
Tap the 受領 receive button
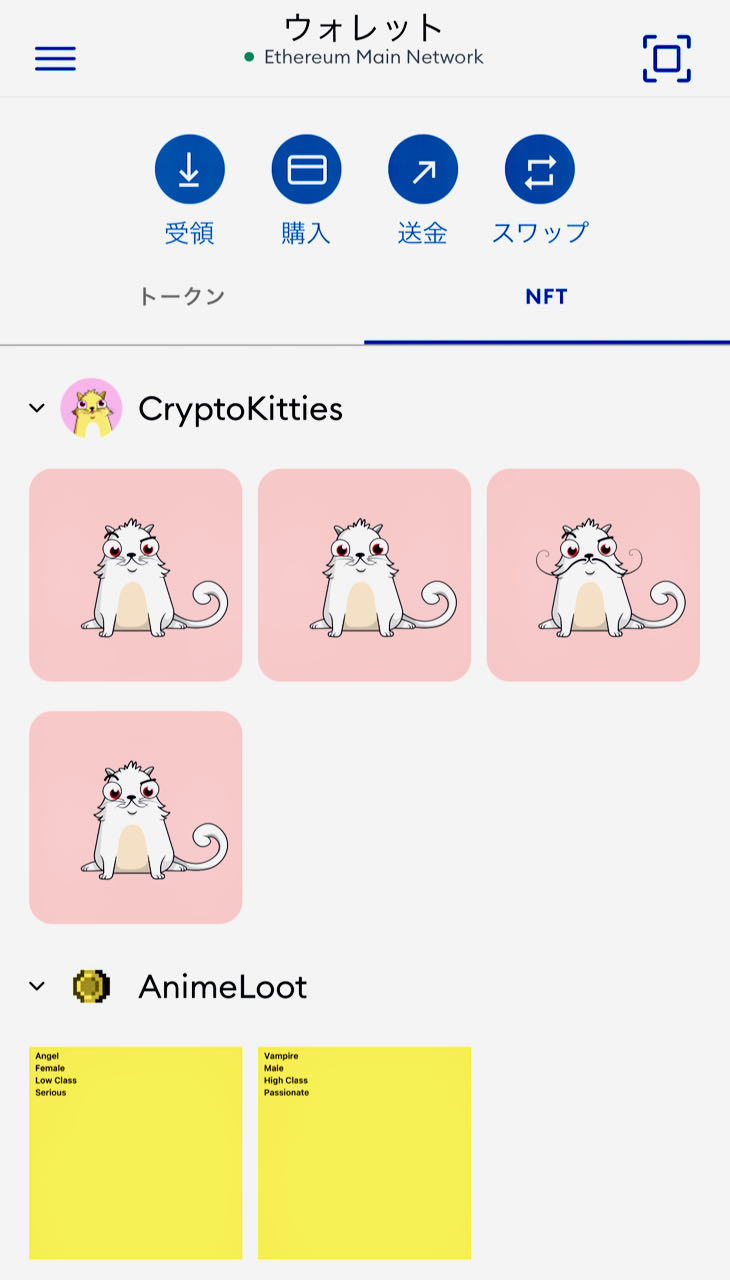click(189, 170)
